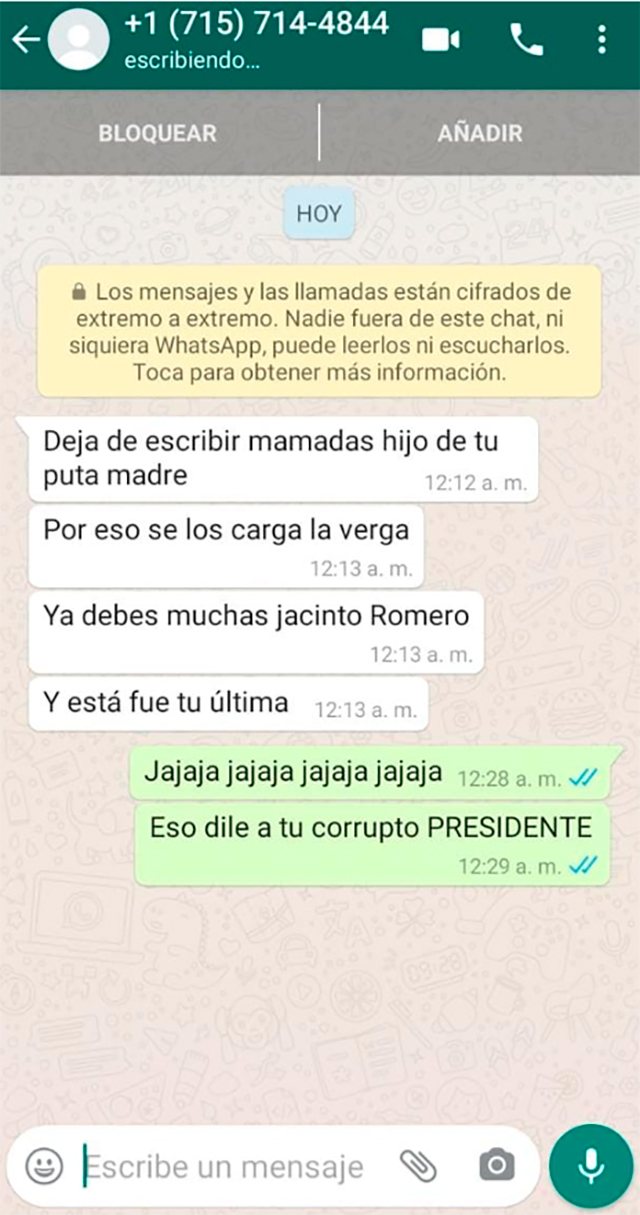Start a video call
This screenshot has width=640, height=1215.
pyautogui.click(x=440, y=39)
